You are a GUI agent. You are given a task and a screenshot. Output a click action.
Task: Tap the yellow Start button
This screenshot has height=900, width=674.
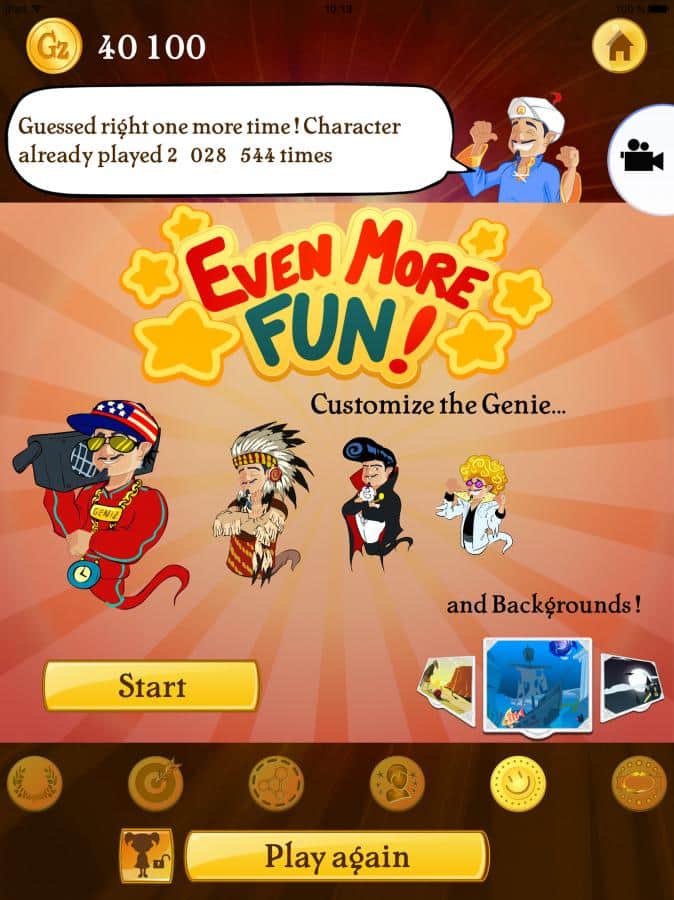click(x=151, y=686)
